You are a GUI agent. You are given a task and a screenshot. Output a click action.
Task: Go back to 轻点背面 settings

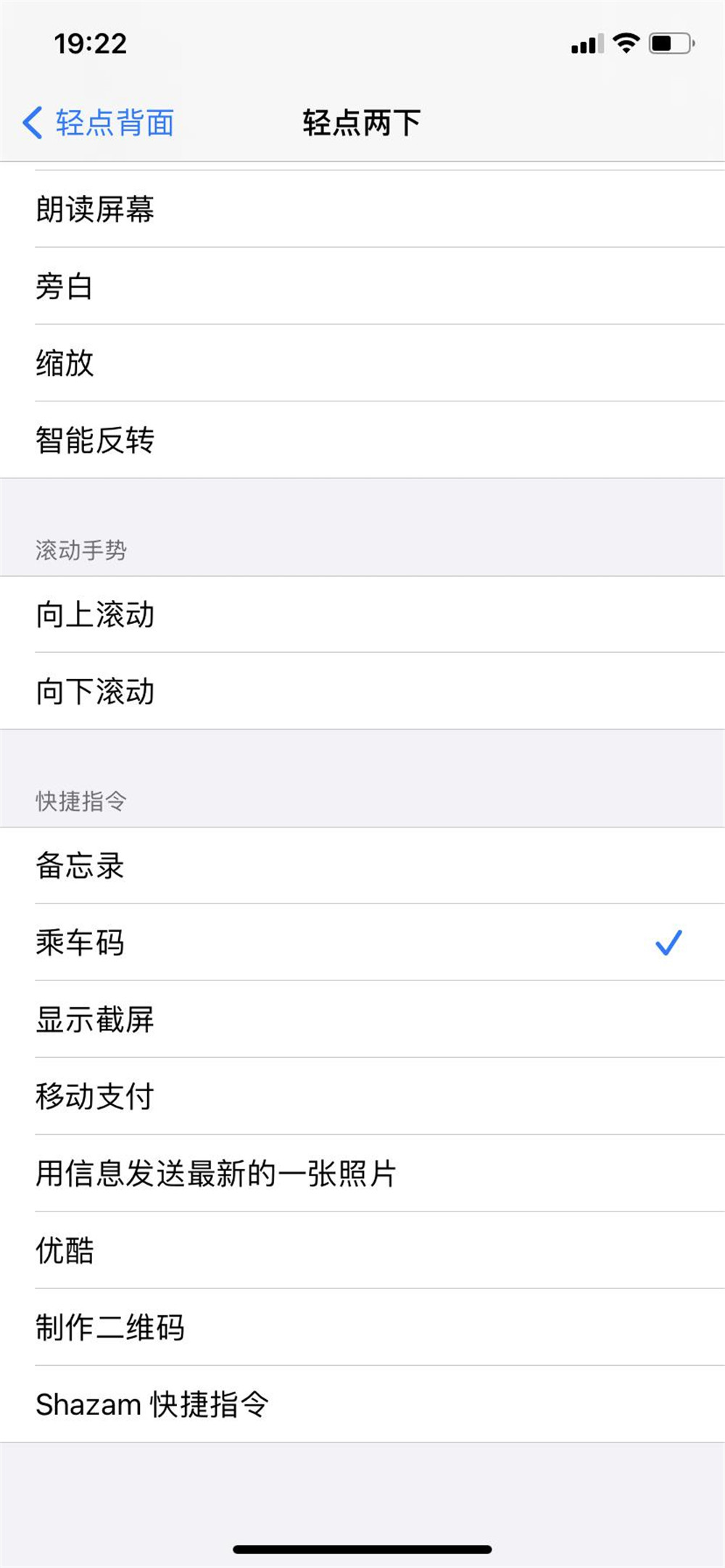99,122
